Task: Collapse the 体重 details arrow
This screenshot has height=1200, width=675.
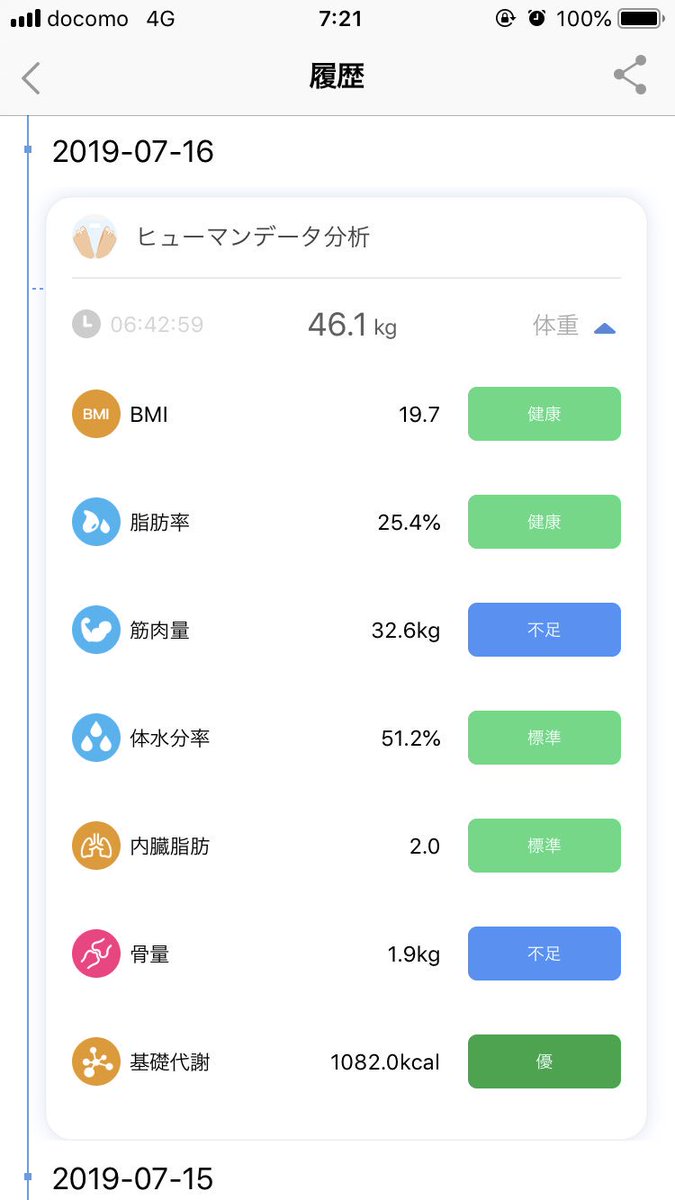Action: 604,328
